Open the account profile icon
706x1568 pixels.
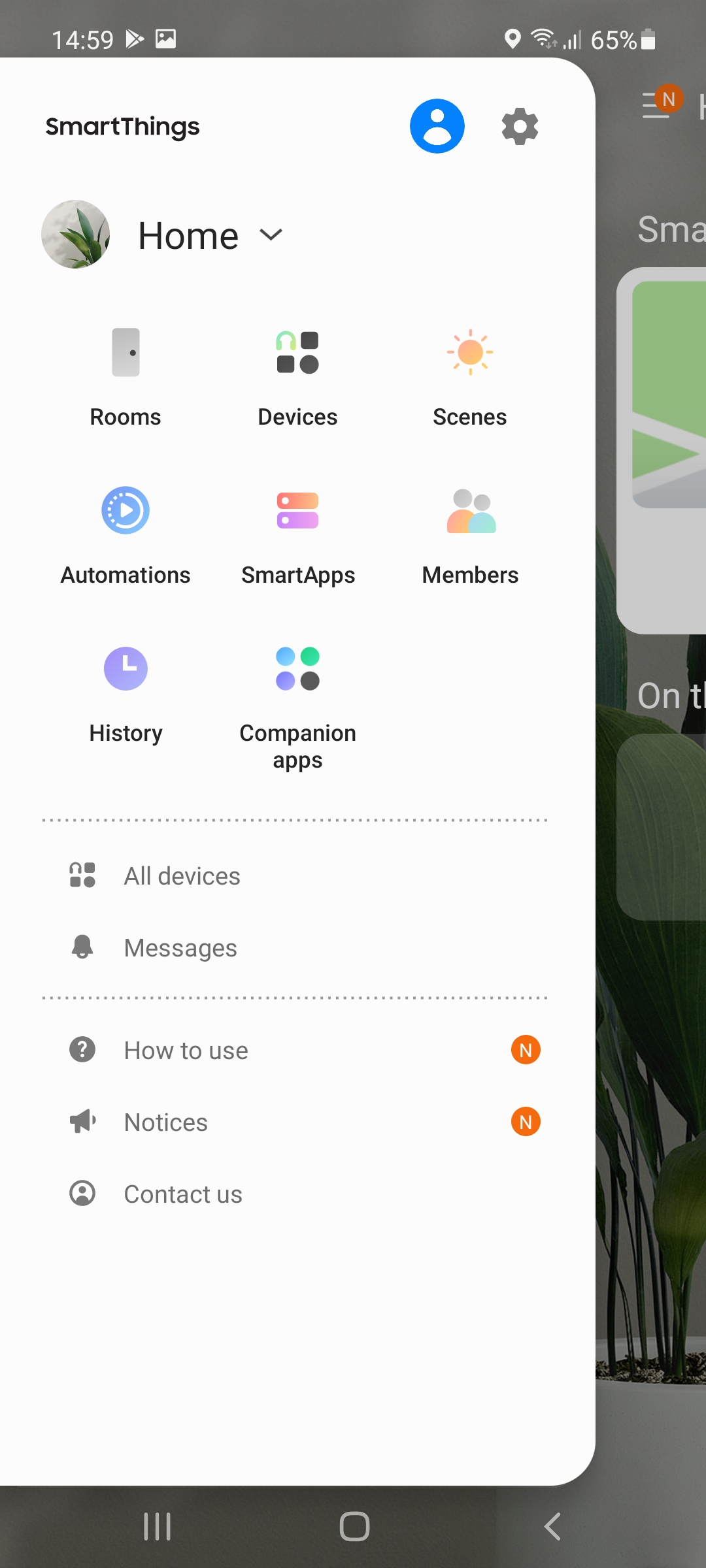[x=437, y=126]
